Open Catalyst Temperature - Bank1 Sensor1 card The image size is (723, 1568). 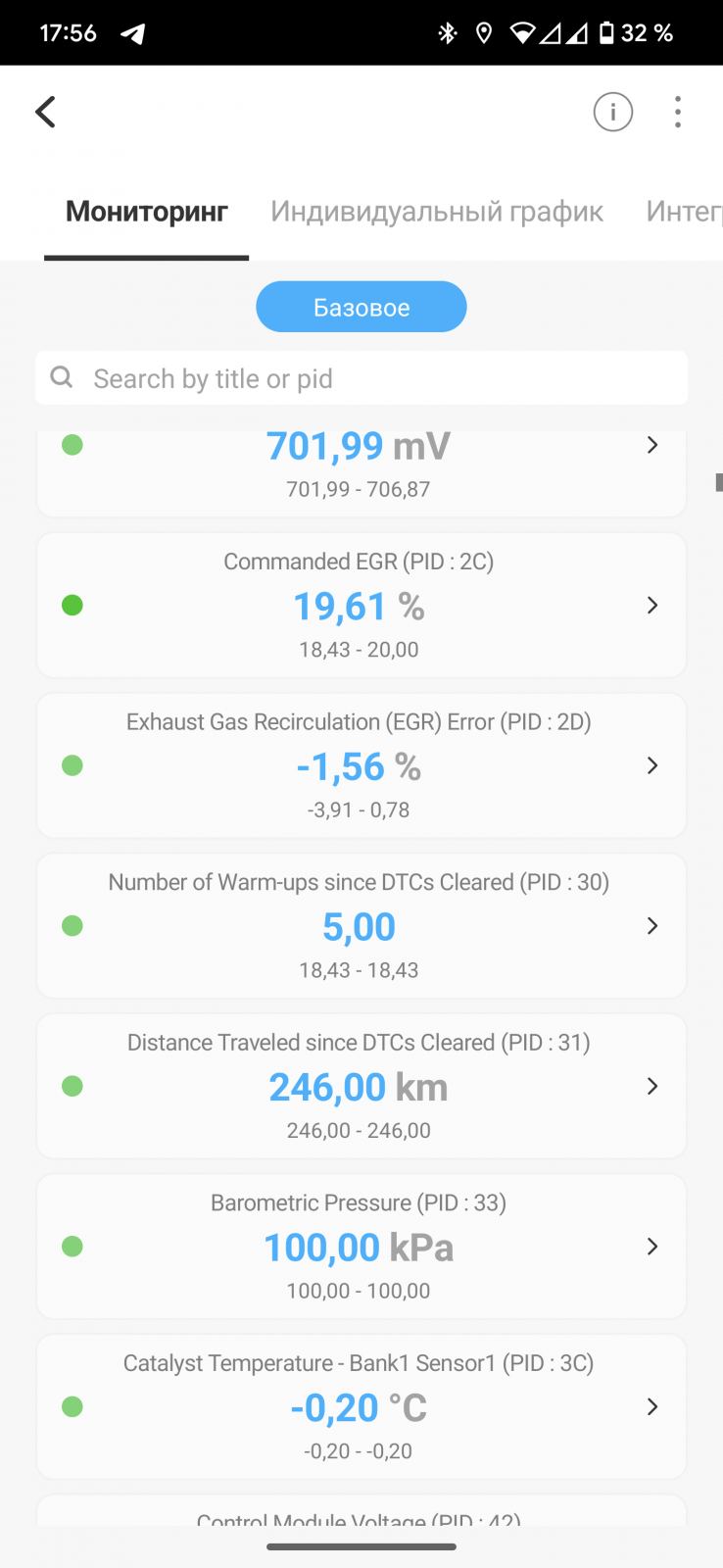pyautogui.click(x=361, y=1406)
